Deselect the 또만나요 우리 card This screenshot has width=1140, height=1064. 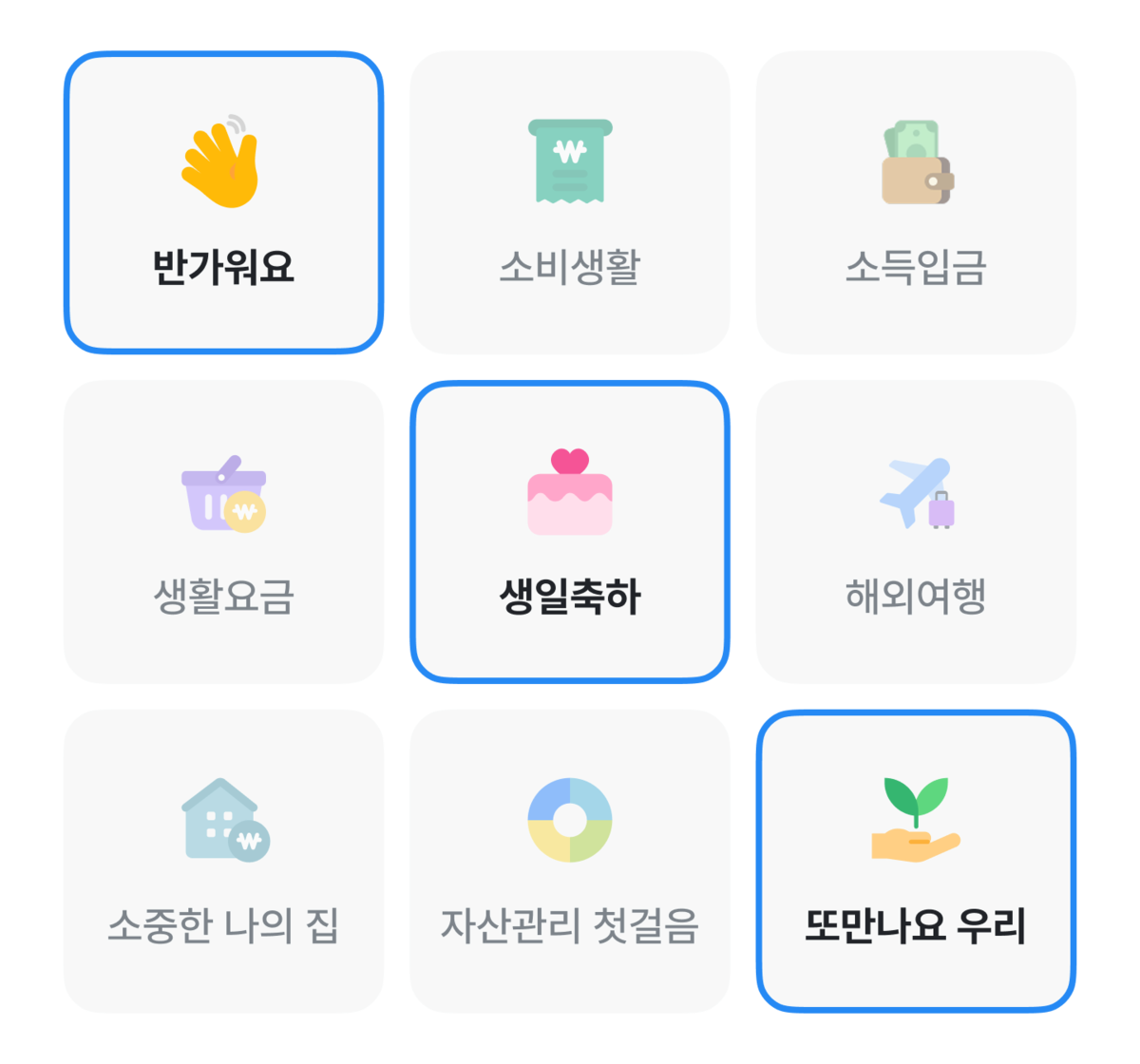pyautogui.click(x=916, y=860)
